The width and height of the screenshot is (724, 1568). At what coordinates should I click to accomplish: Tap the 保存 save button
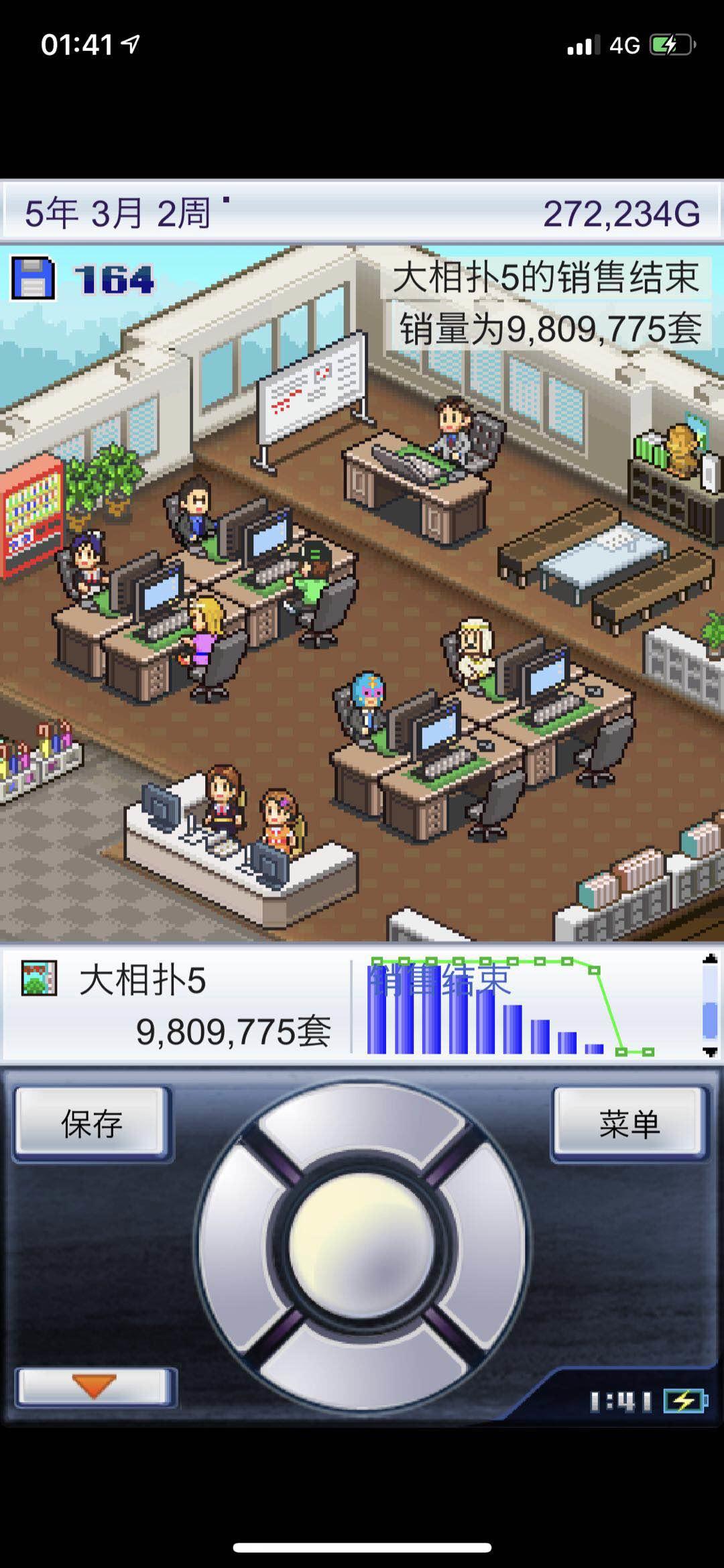tap(91, 1123)
